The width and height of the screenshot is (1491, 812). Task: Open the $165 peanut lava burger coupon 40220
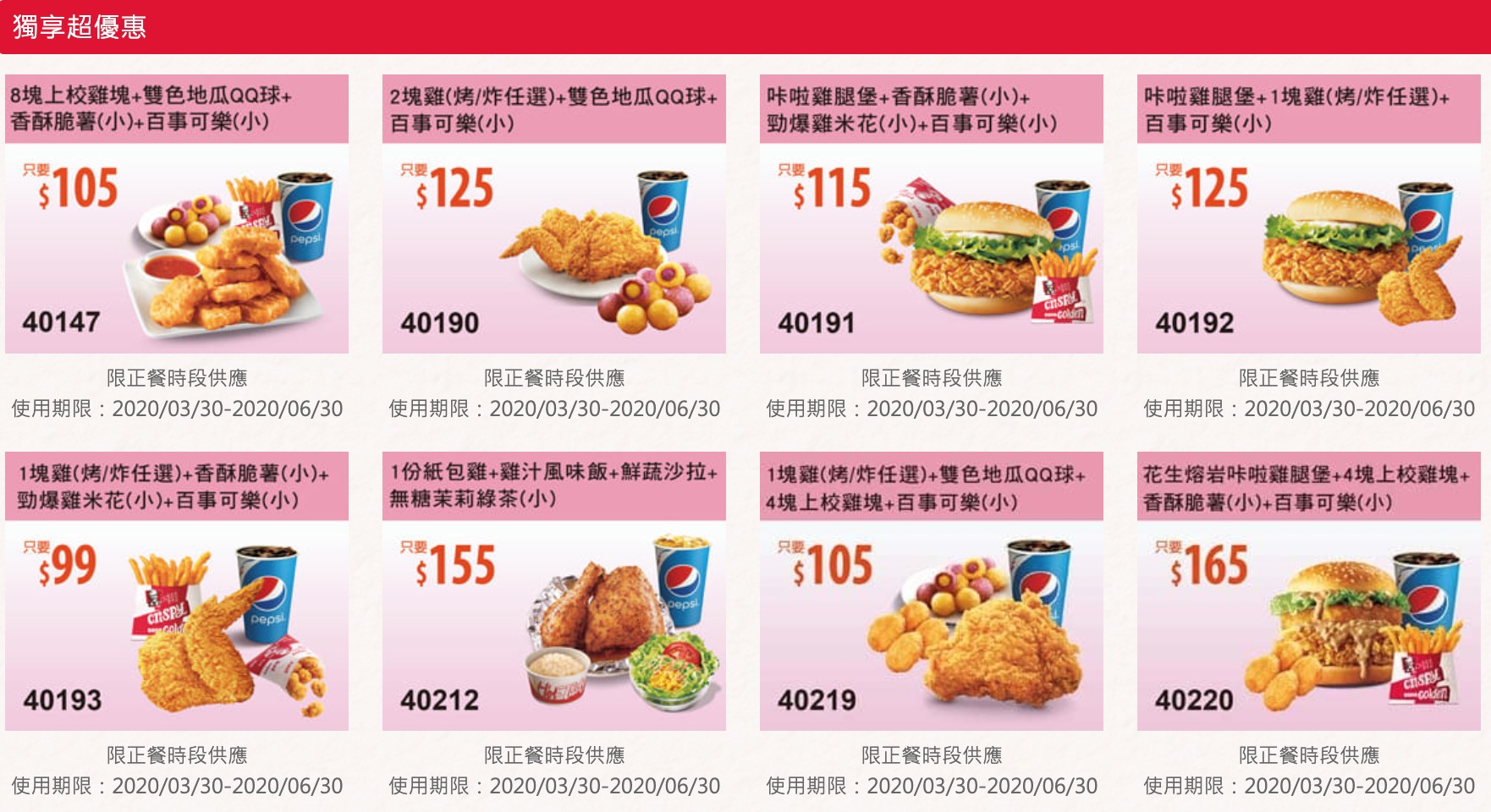pyautogui.click(x=1308, y=624)
